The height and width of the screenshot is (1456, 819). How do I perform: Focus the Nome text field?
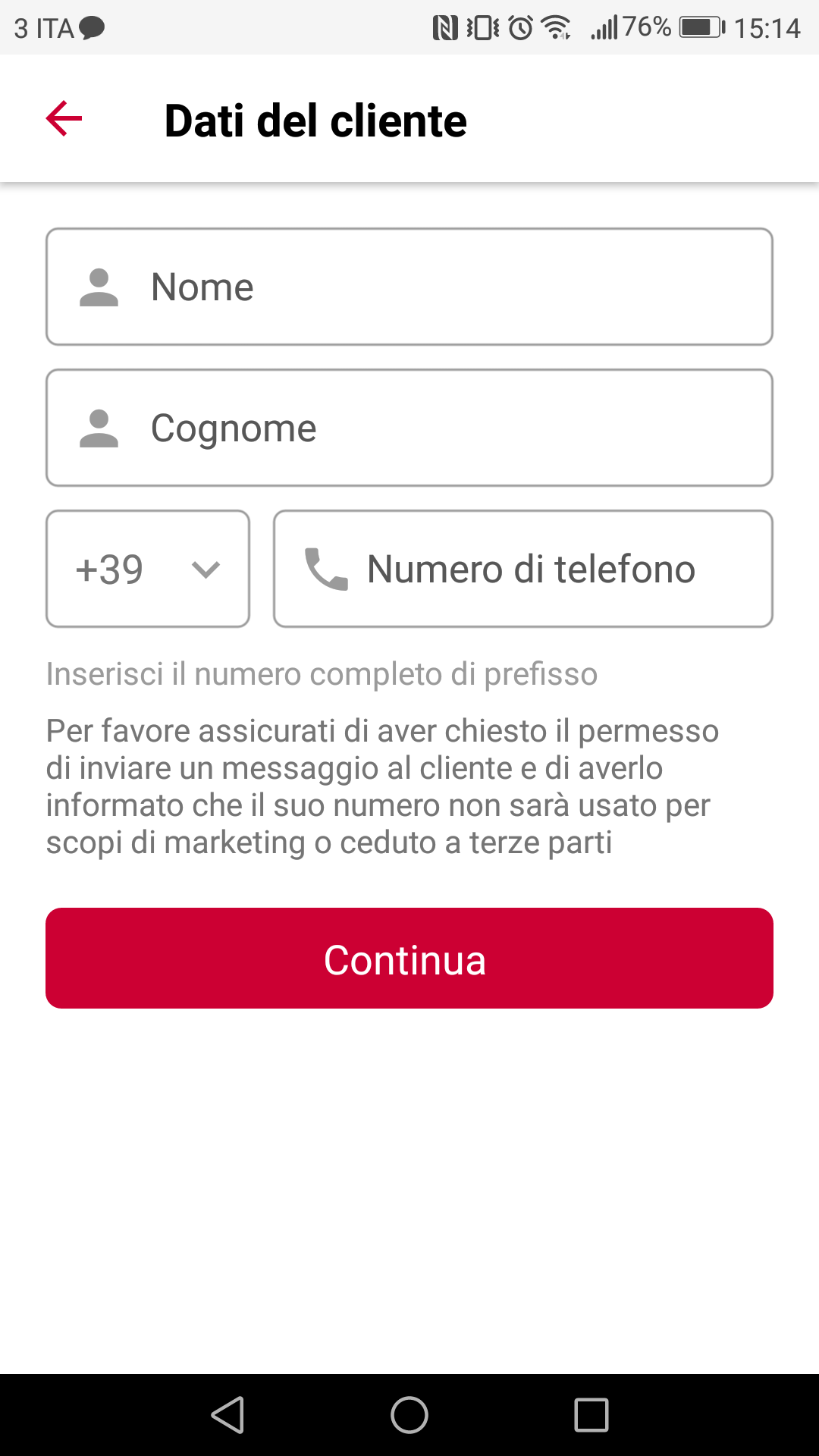[409, 287]
